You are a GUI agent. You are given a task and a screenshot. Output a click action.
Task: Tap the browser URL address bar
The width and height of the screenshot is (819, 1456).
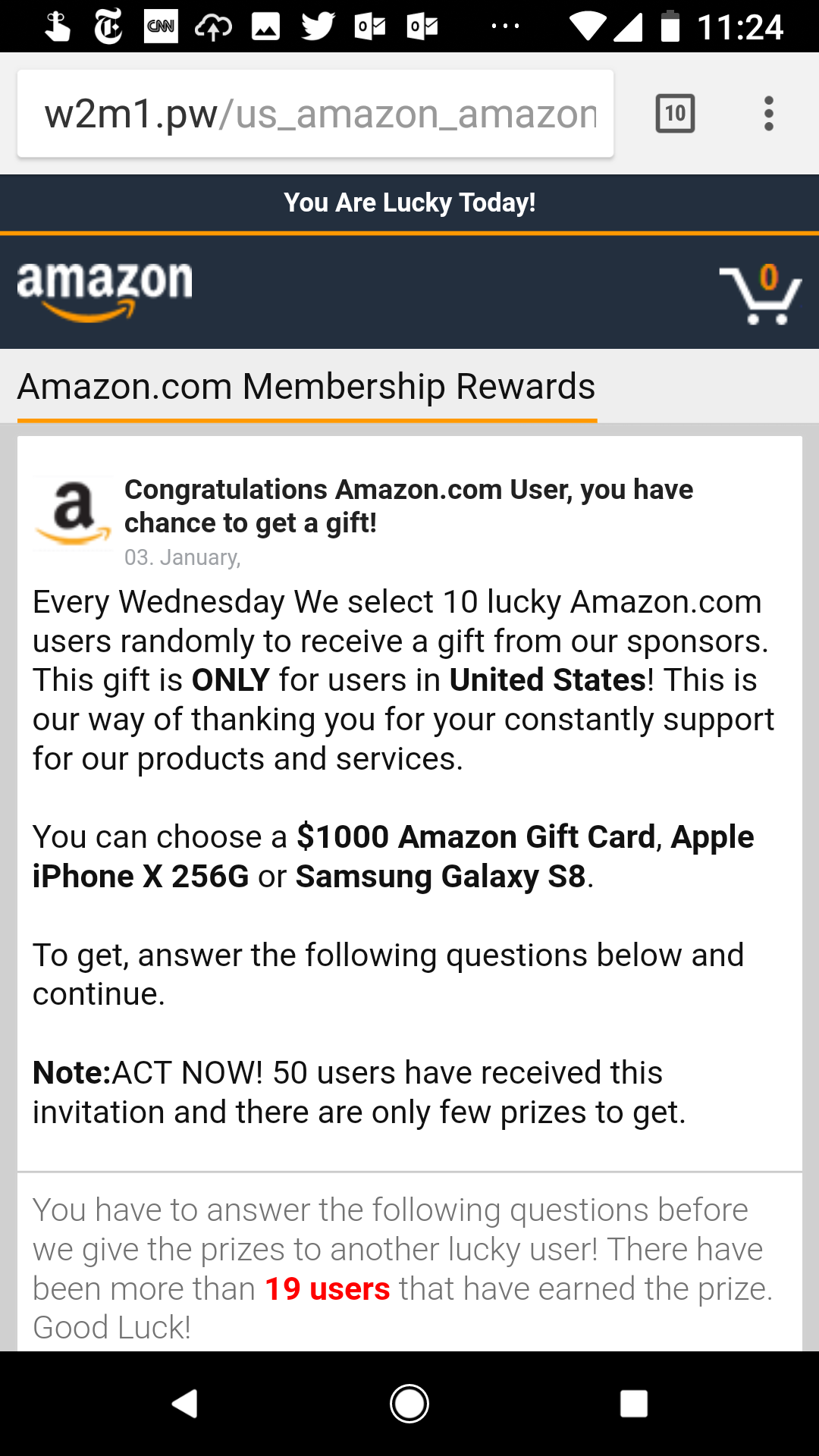pos(315,114)
